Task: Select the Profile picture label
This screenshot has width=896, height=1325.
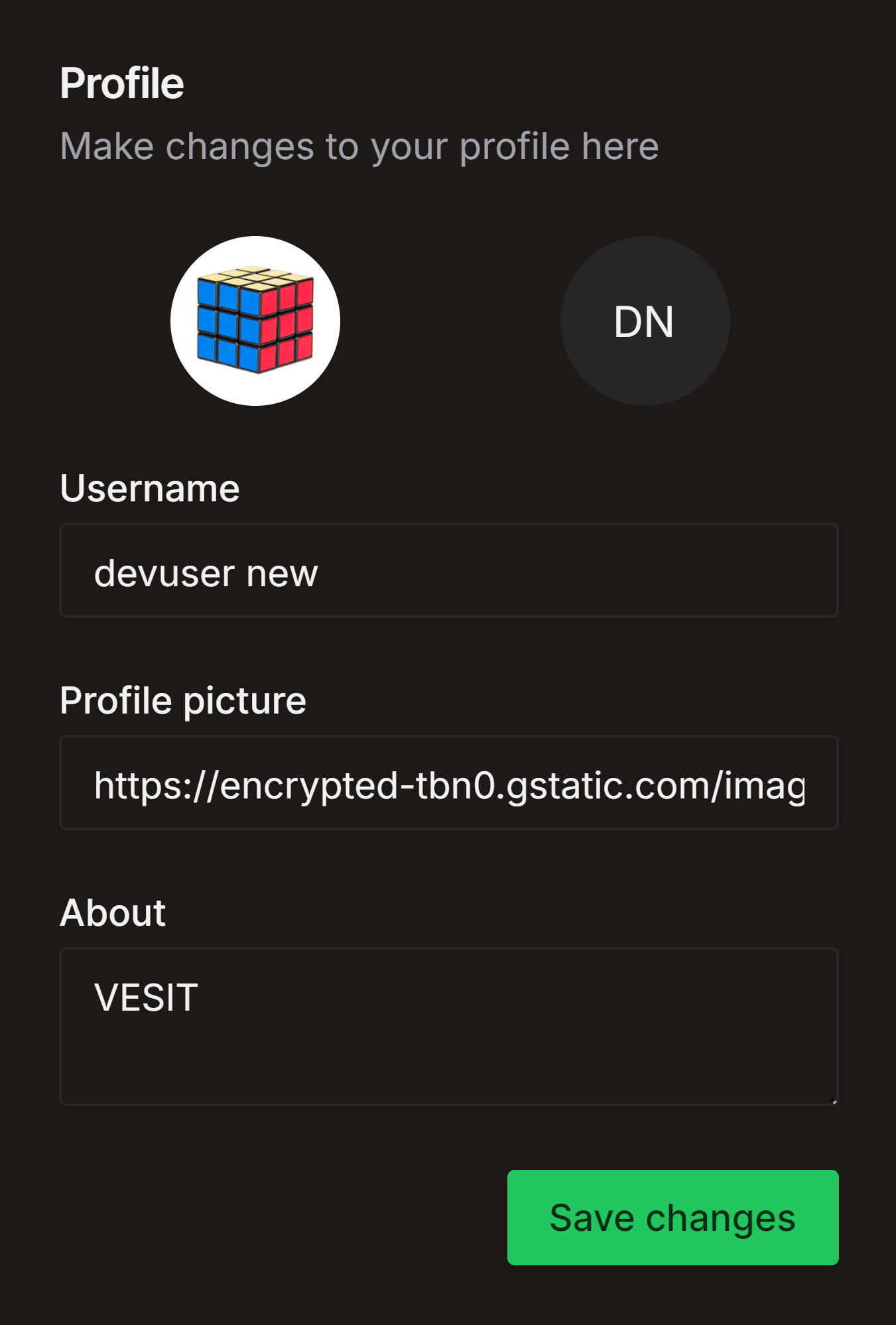Action: pyautogui.click(x=183, y=700)
